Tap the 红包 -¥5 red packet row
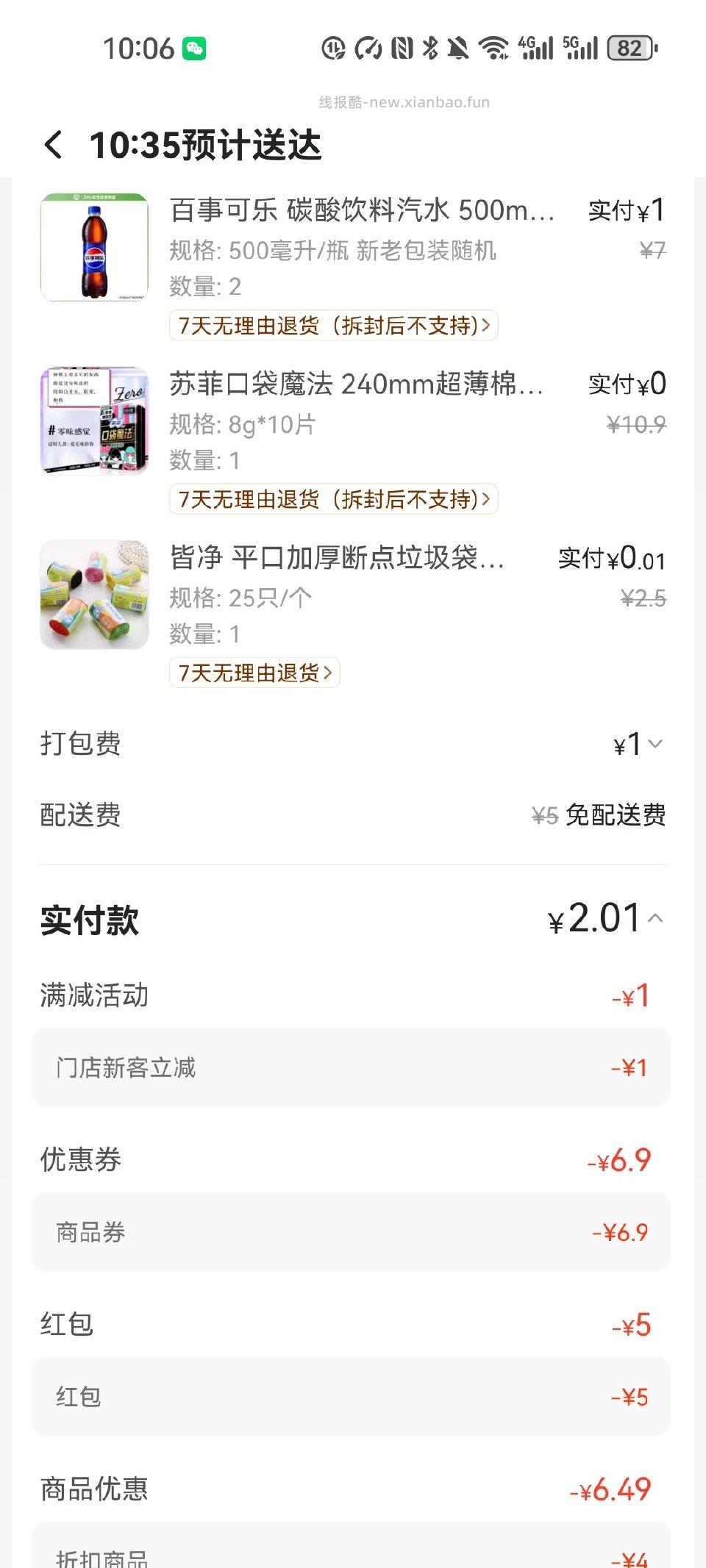706x1568 pixels. (x=349, y=1395)
